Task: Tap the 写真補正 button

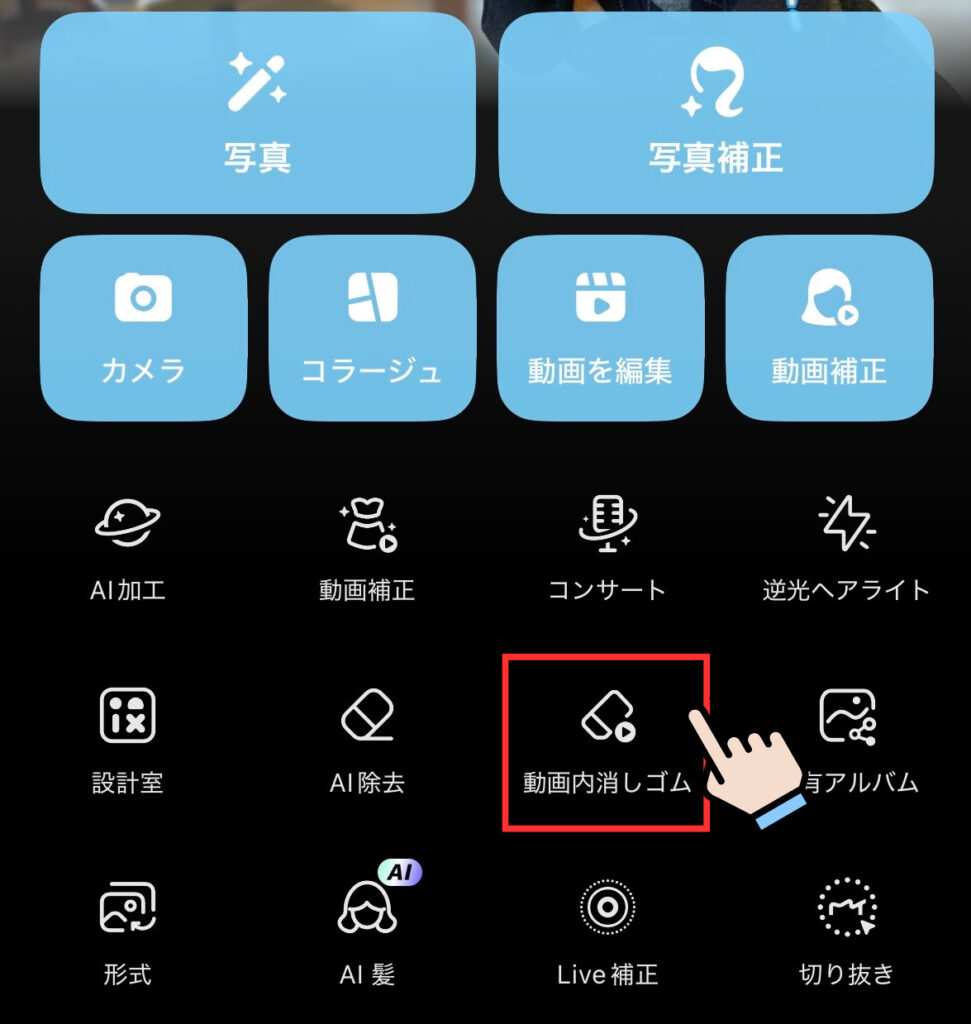Action: 715,113
